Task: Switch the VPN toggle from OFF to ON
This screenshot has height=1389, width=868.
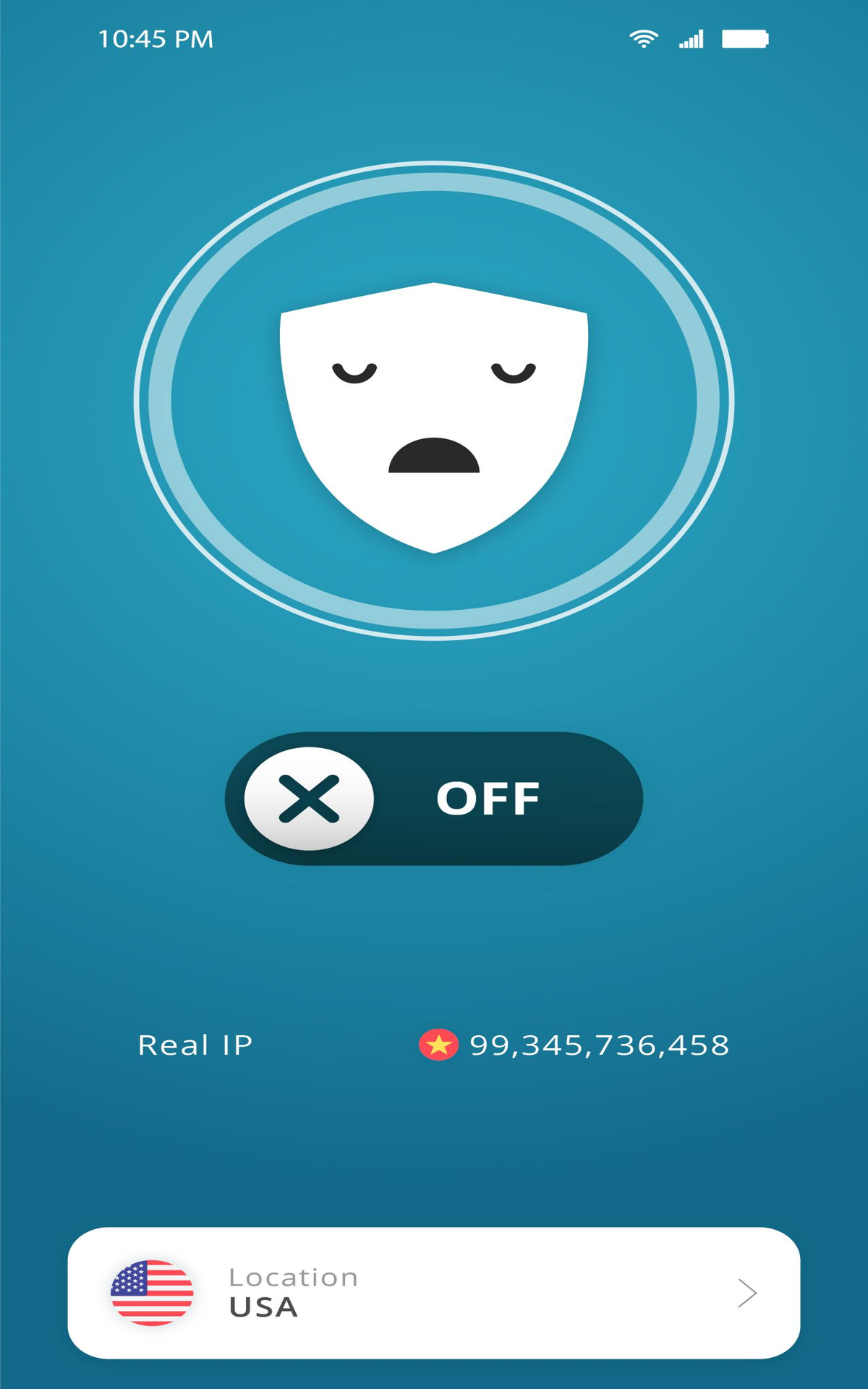Action: coord(434,799)
